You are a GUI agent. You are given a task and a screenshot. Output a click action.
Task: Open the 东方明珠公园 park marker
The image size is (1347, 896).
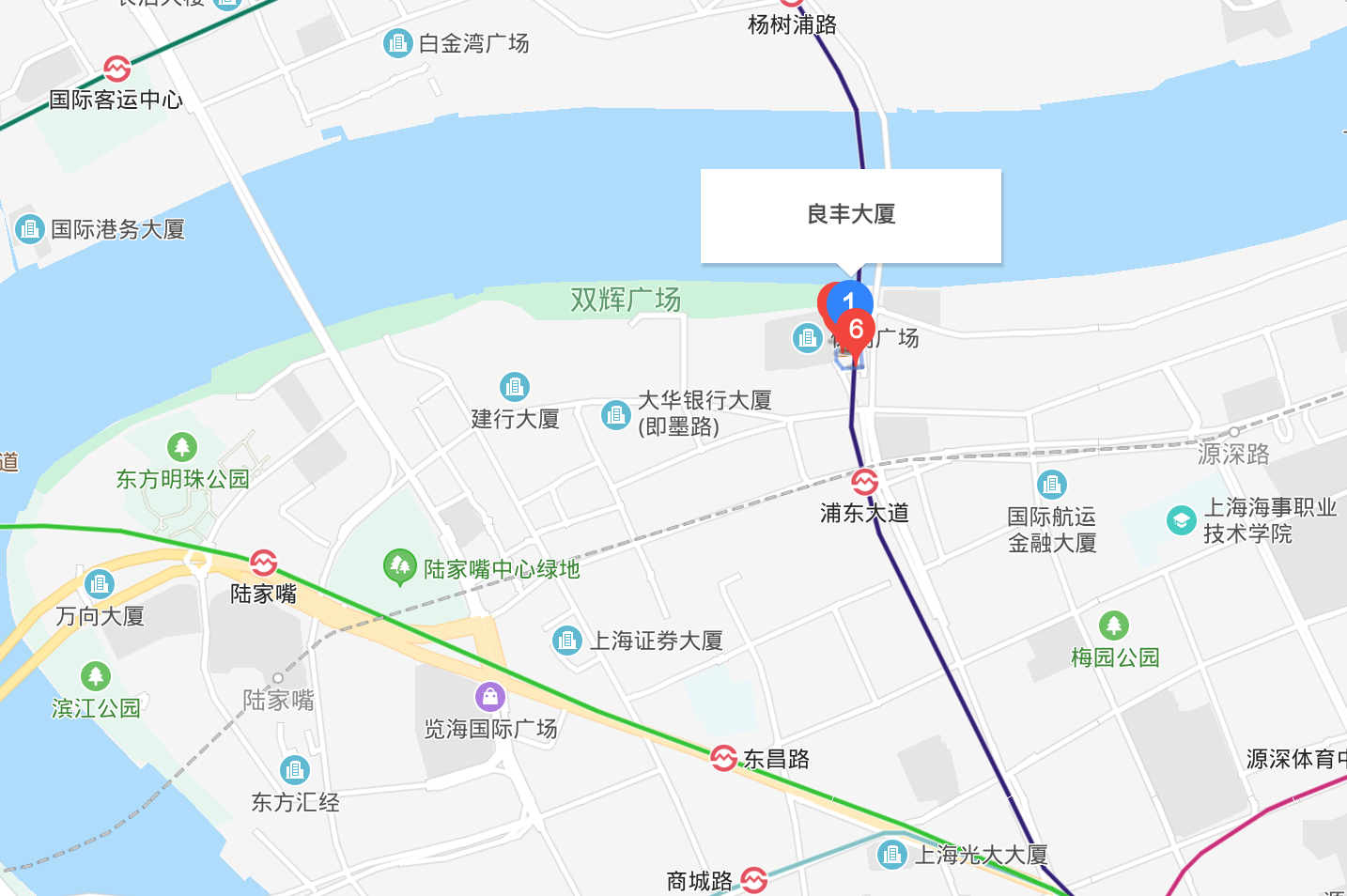[182, 447]
